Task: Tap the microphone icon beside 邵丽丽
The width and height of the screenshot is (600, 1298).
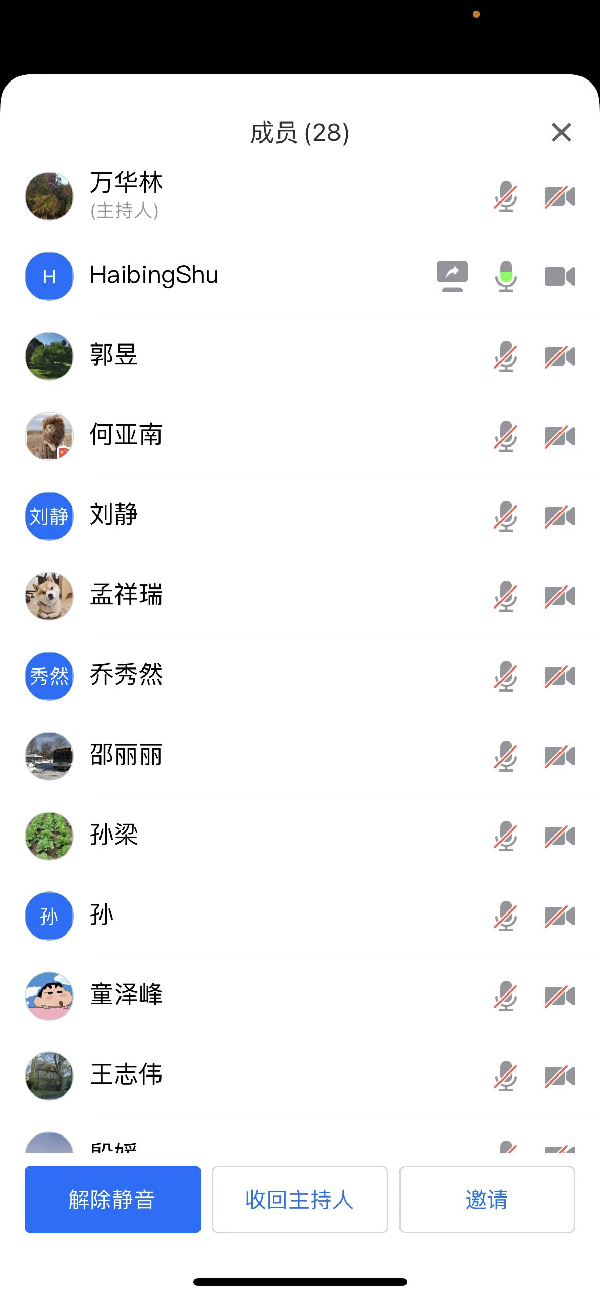Action: point(506,756)
